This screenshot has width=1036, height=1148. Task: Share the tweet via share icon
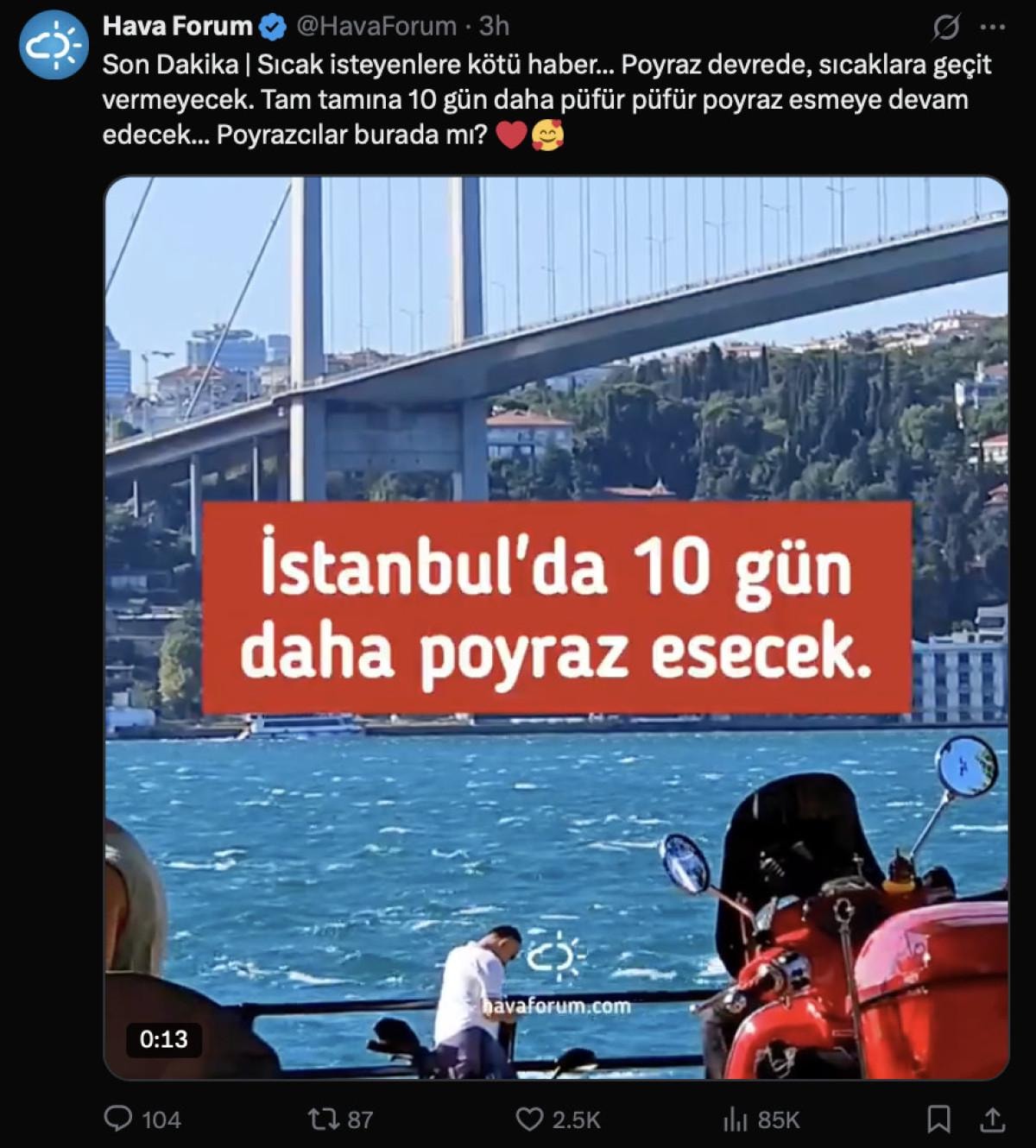993,1120
